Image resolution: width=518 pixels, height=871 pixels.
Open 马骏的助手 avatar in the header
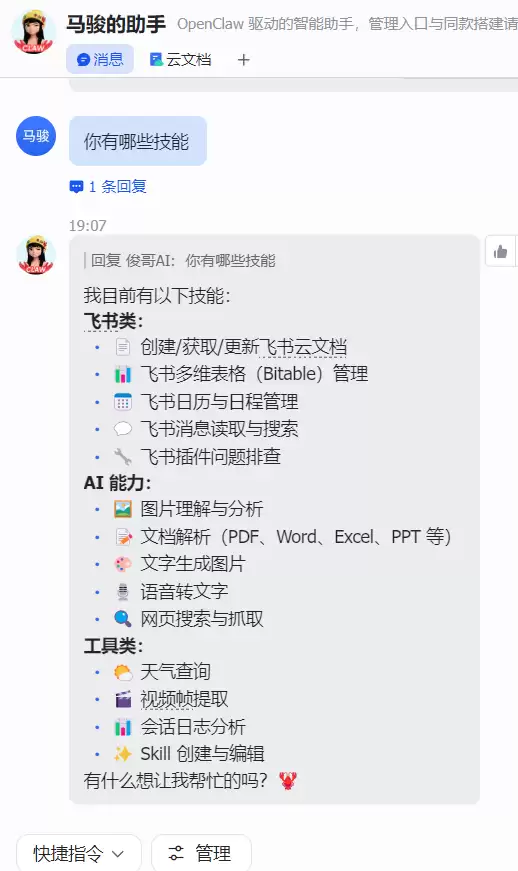34,32
